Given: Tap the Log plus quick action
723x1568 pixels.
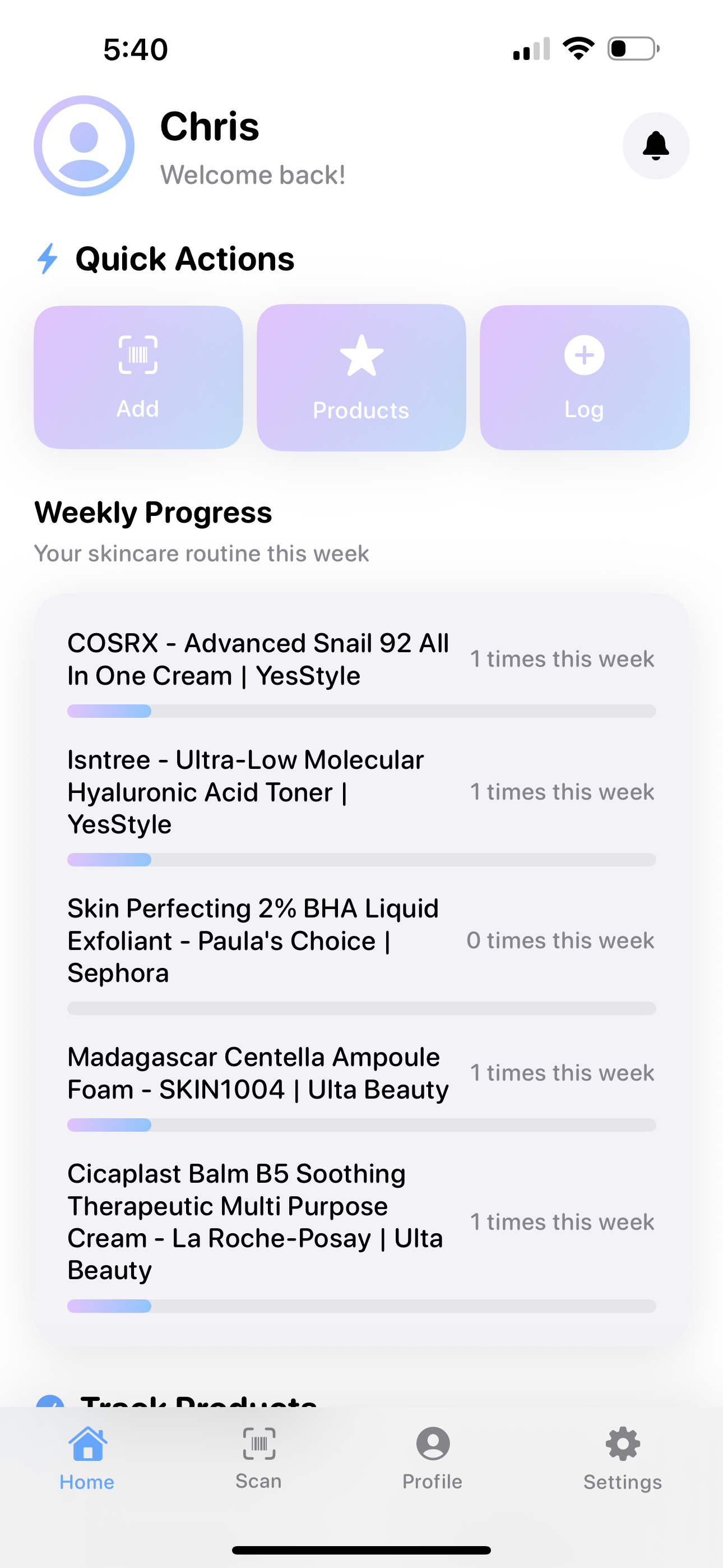Looking at the screenshot, I should click(x=583, y=376).
